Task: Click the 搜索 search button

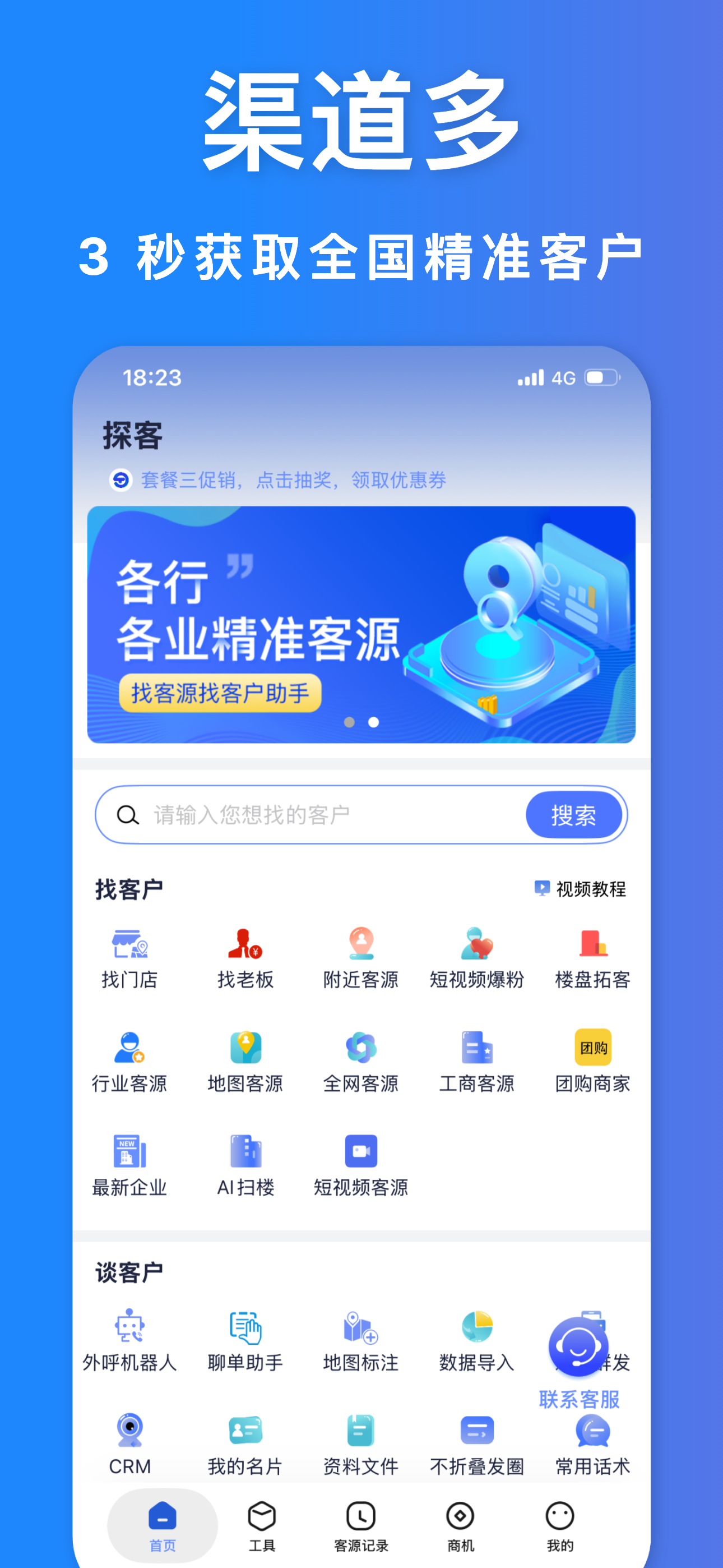Action: [574, 815]
